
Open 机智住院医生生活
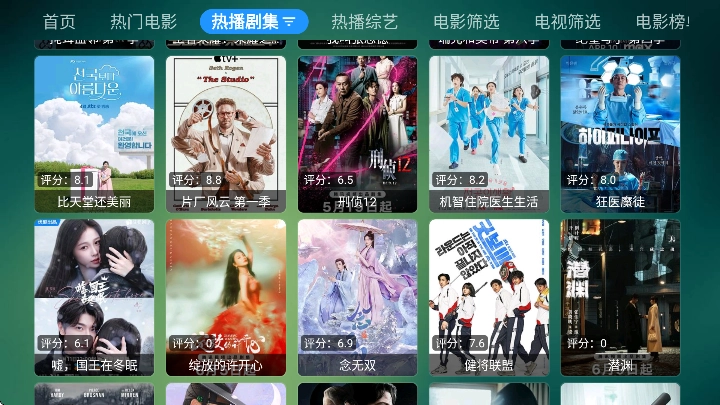[489, 132]
